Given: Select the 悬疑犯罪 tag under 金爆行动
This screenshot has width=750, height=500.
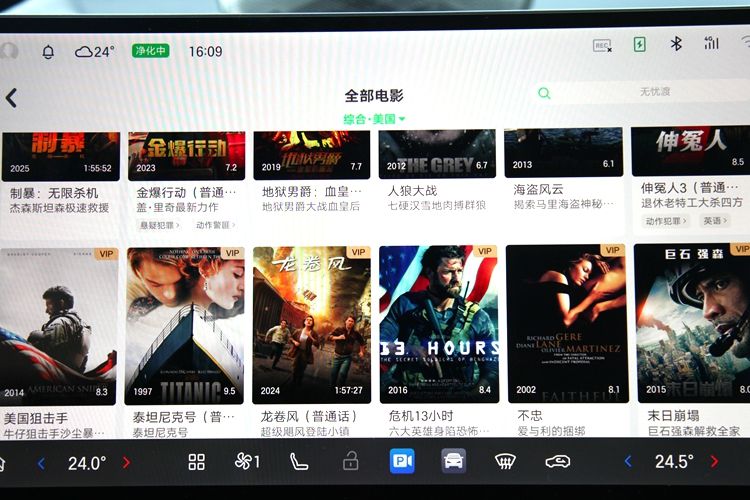Looking at the screenshot, I should tap(159, 225).
